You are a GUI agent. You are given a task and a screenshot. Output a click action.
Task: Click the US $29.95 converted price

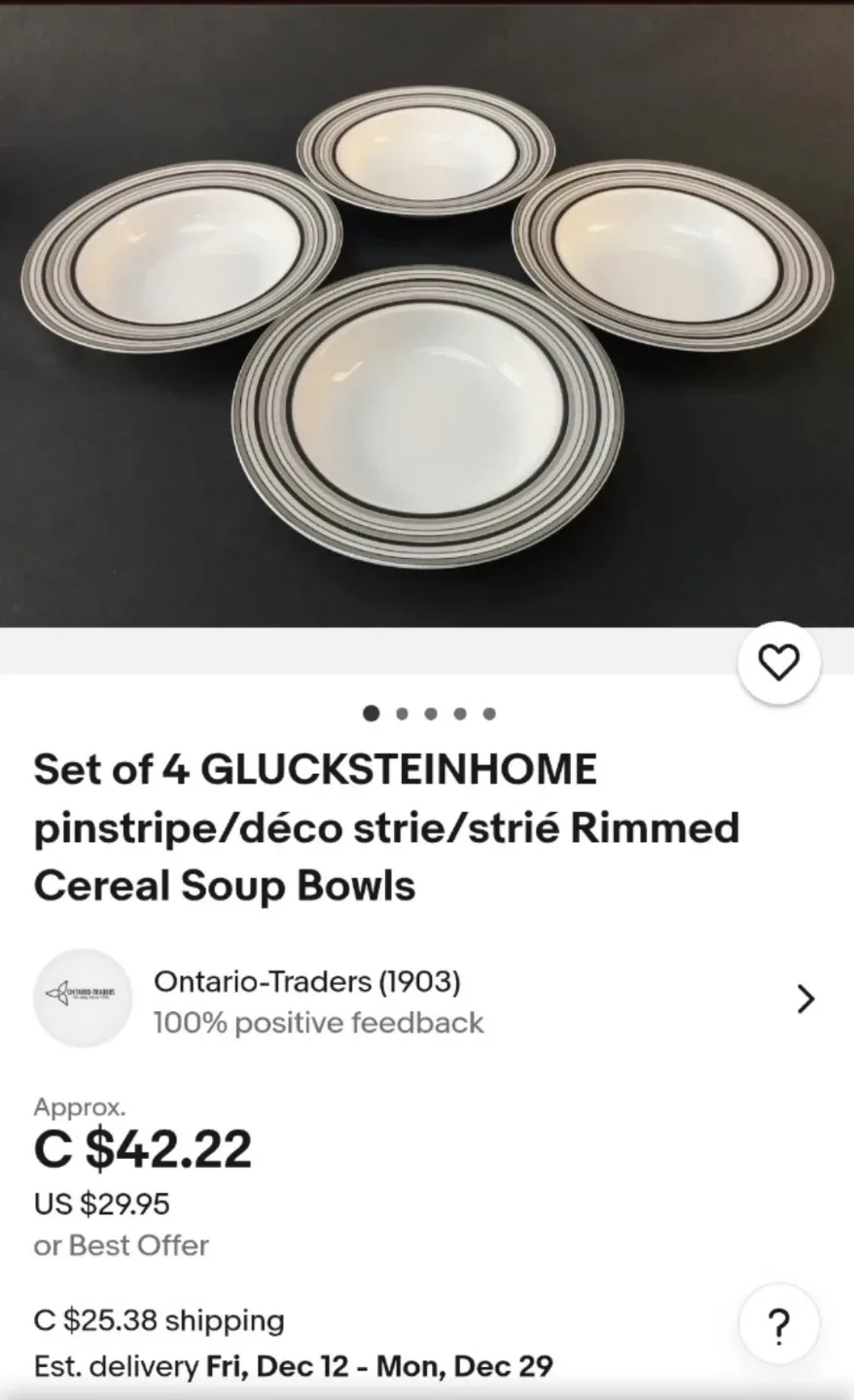[102, 1204]
